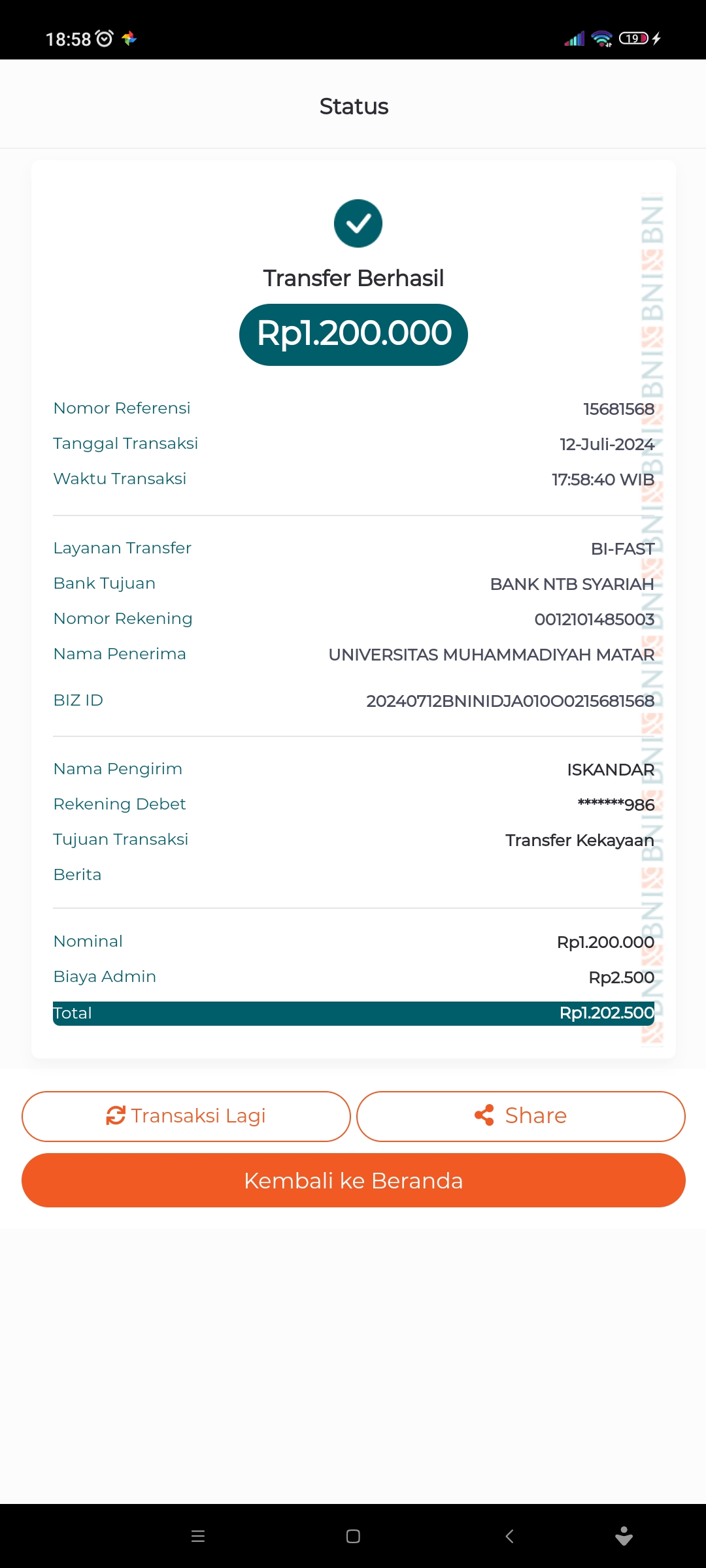Viewport: 706px width, 1568px height.
Task: Return via Kembali ke Beranda
Action: 353,1181
